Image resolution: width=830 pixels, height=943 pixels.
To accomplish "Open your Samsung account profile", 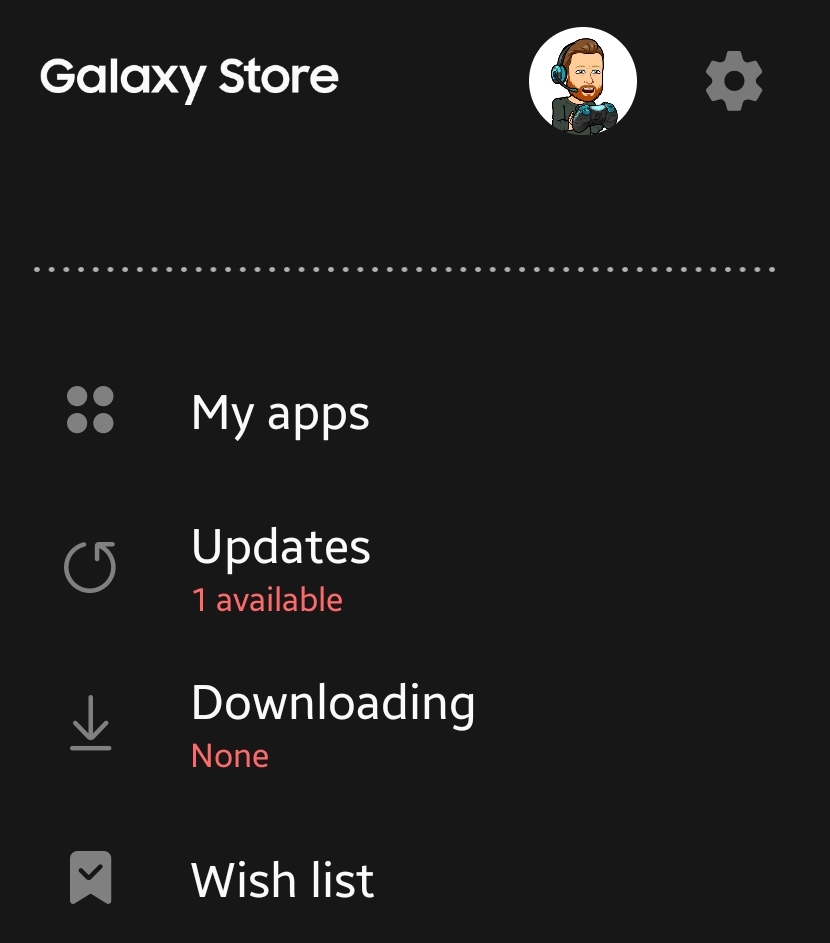I will coord(583,80).
